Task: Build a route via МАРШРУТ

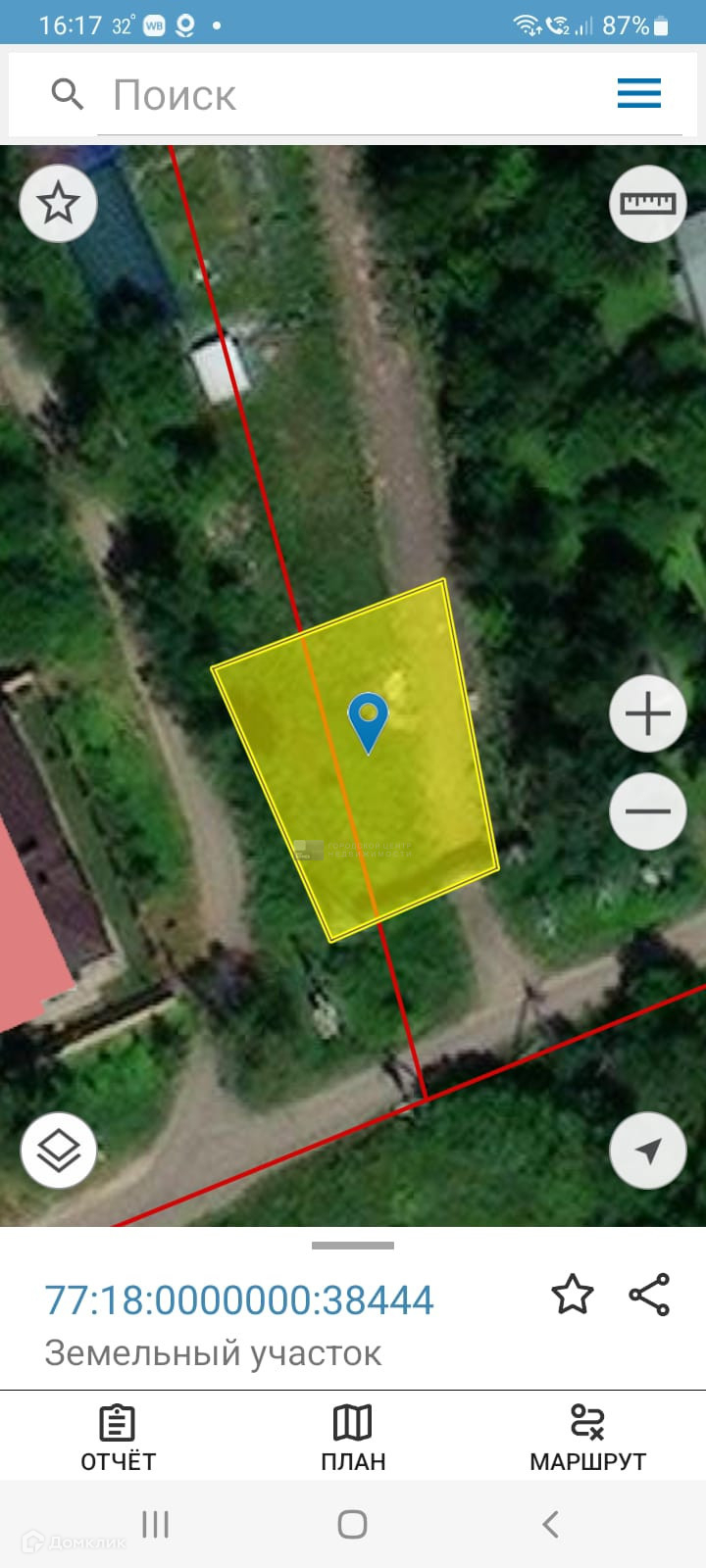Action: (587, 1438)
